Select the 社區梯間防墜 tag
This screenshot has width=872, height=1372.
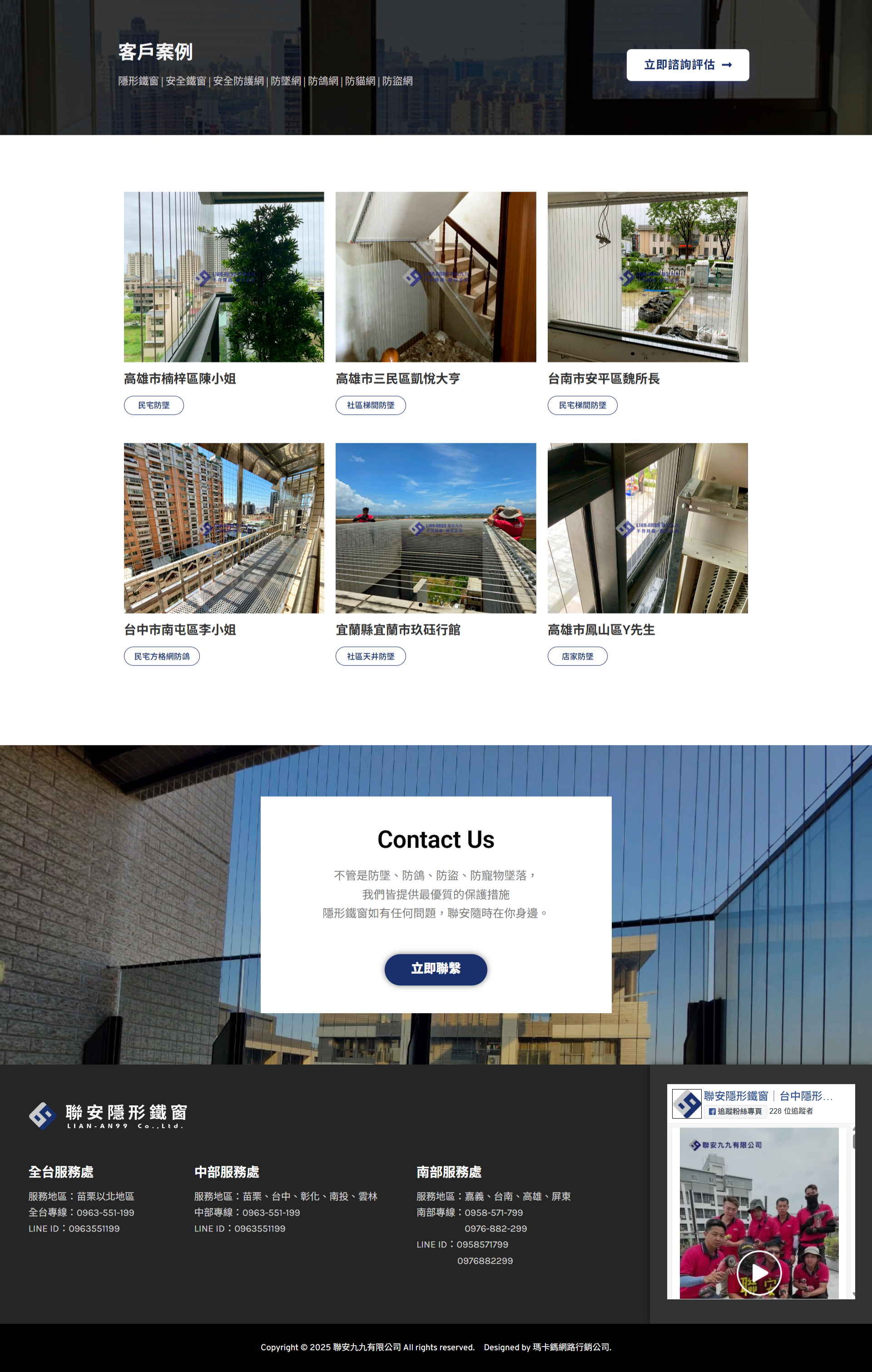click(371, 405)
